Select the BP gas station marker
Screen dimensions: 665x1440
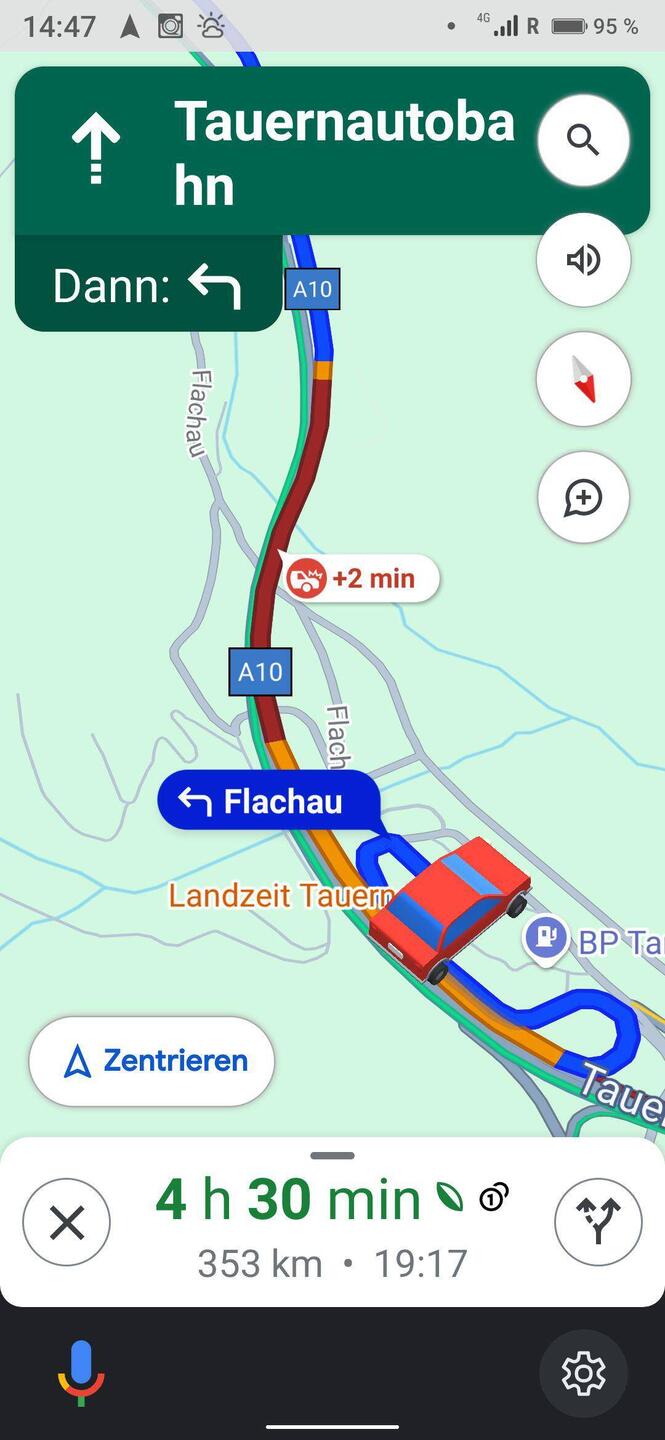(x=546, y=940)
